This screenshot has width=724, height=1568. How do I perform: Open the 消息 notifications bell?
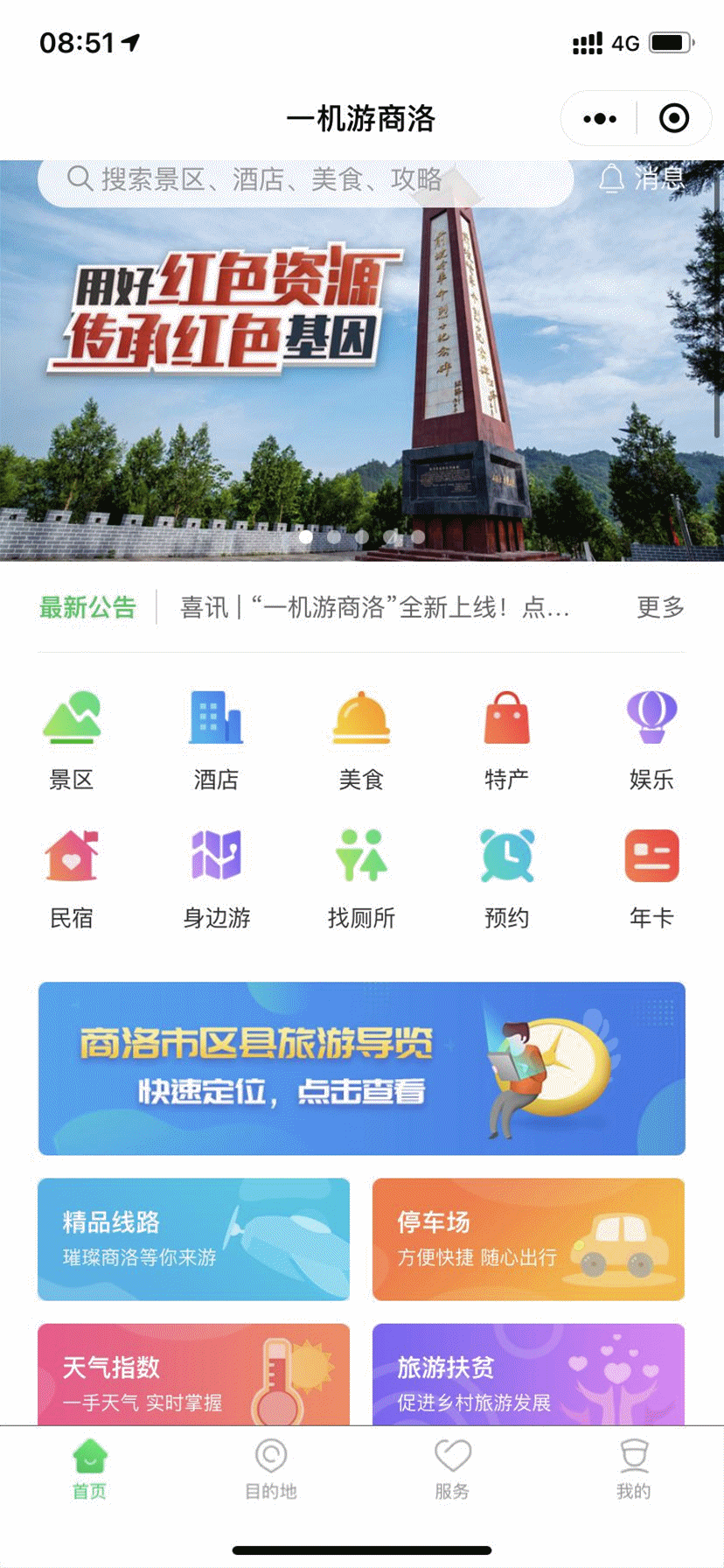tap(641, 179)
